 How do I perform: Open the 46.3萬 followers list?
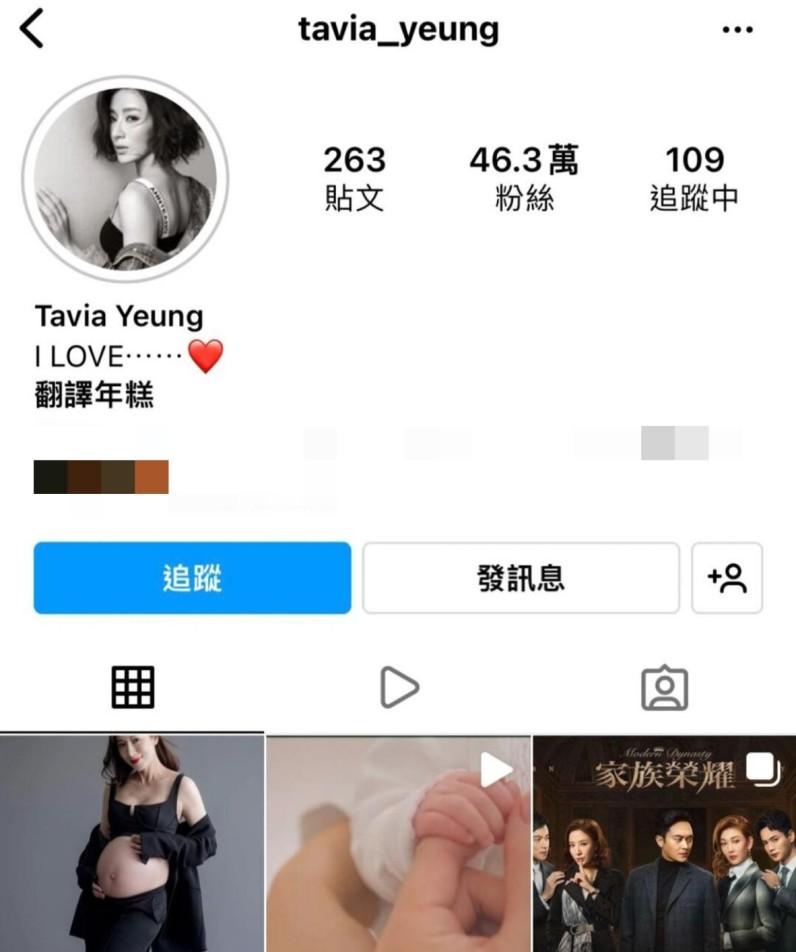click(x=524, y=178)
